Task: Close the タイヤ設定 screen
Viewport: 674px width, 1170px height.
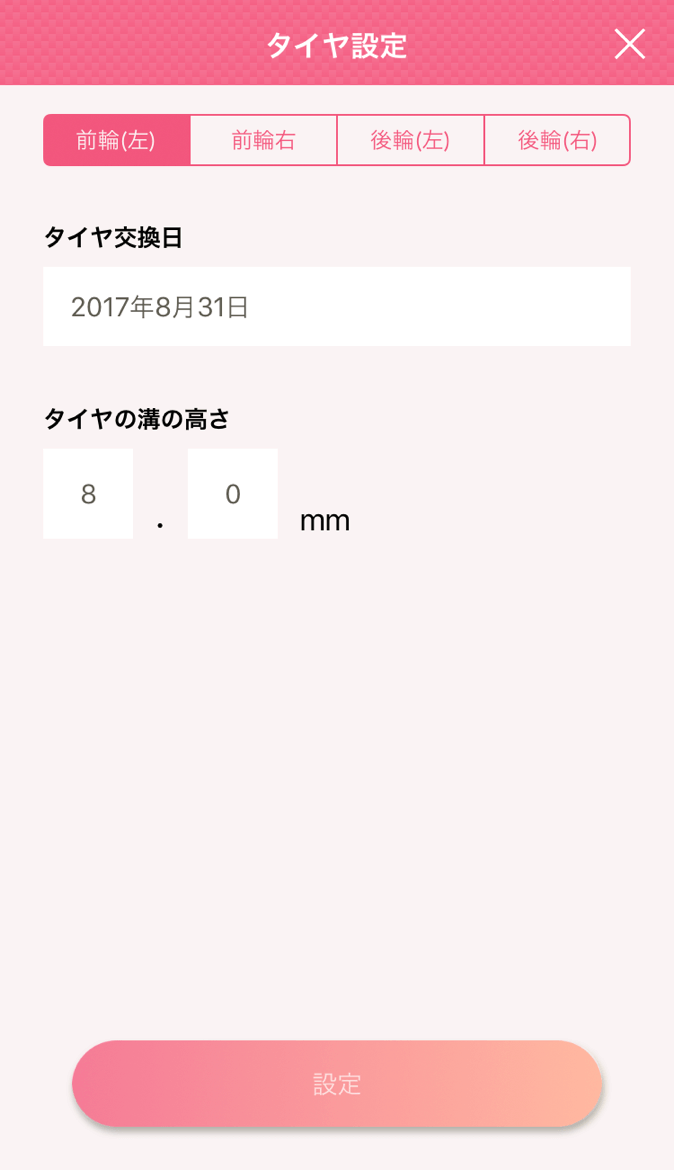Action: click(x=629, y=44)
